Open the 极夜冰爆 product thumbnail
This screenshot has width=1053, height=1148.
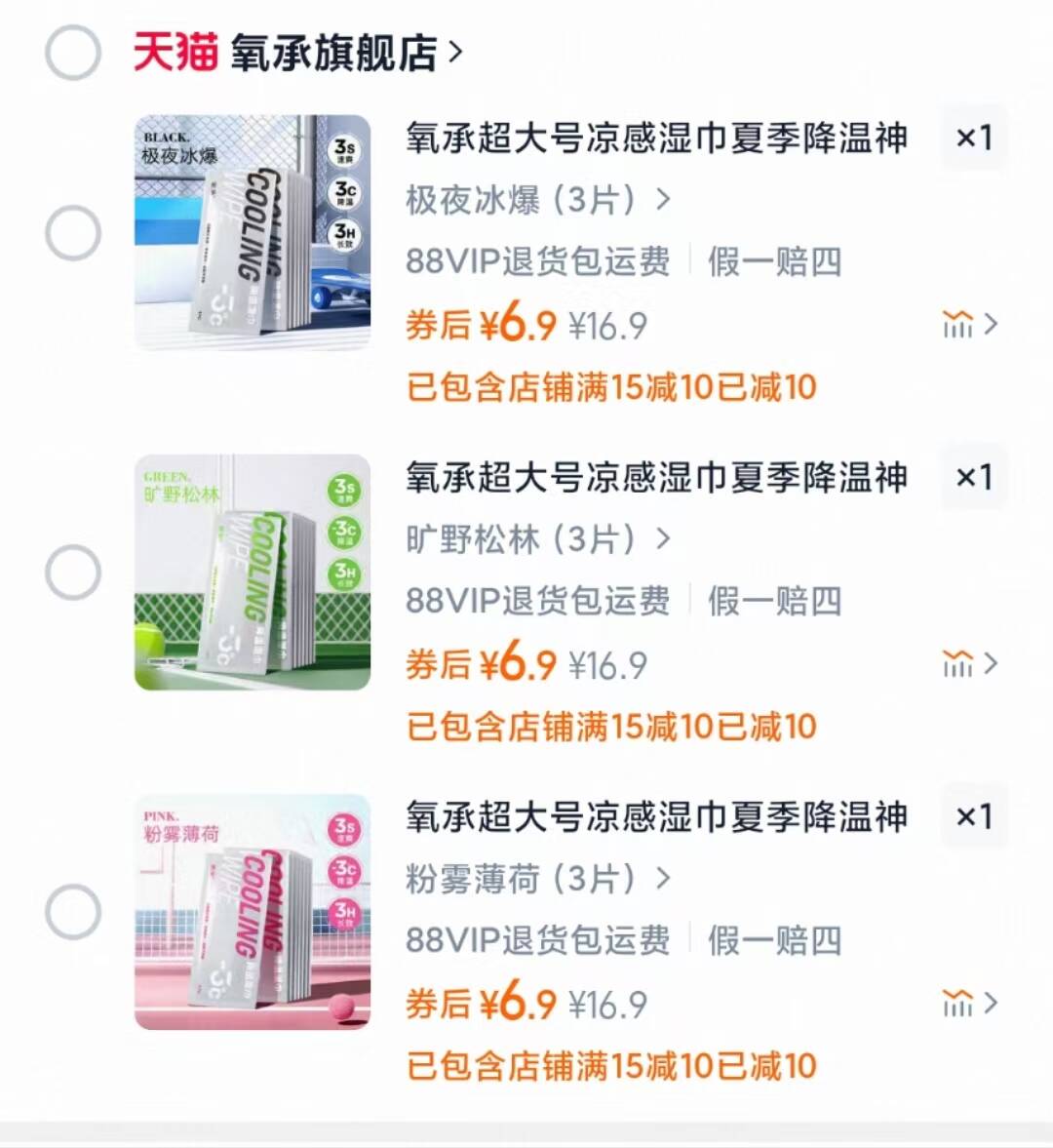click(252, 235)
